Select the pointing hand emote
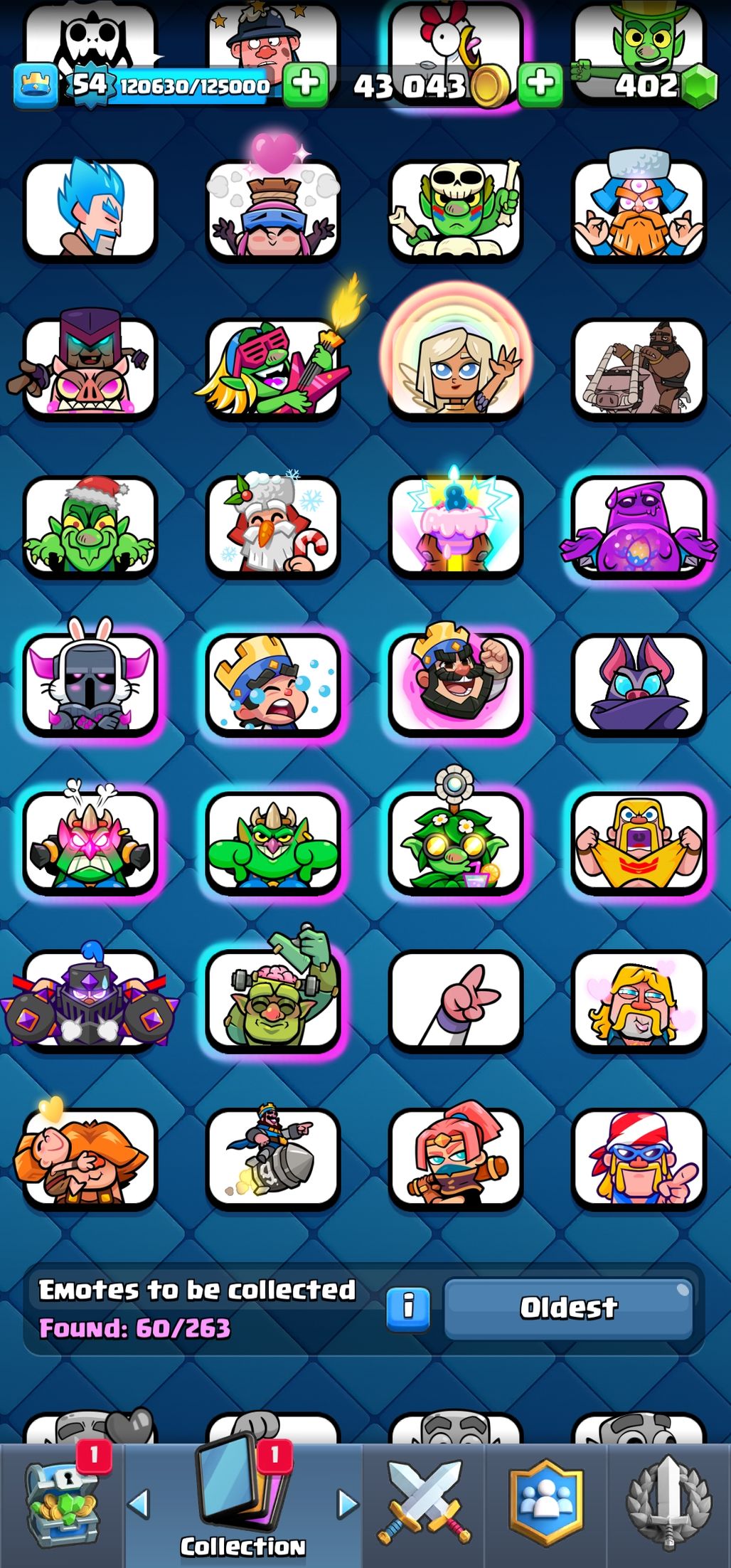The height and width of the screenshot is (1568, 731). (x=455, y=1000)
